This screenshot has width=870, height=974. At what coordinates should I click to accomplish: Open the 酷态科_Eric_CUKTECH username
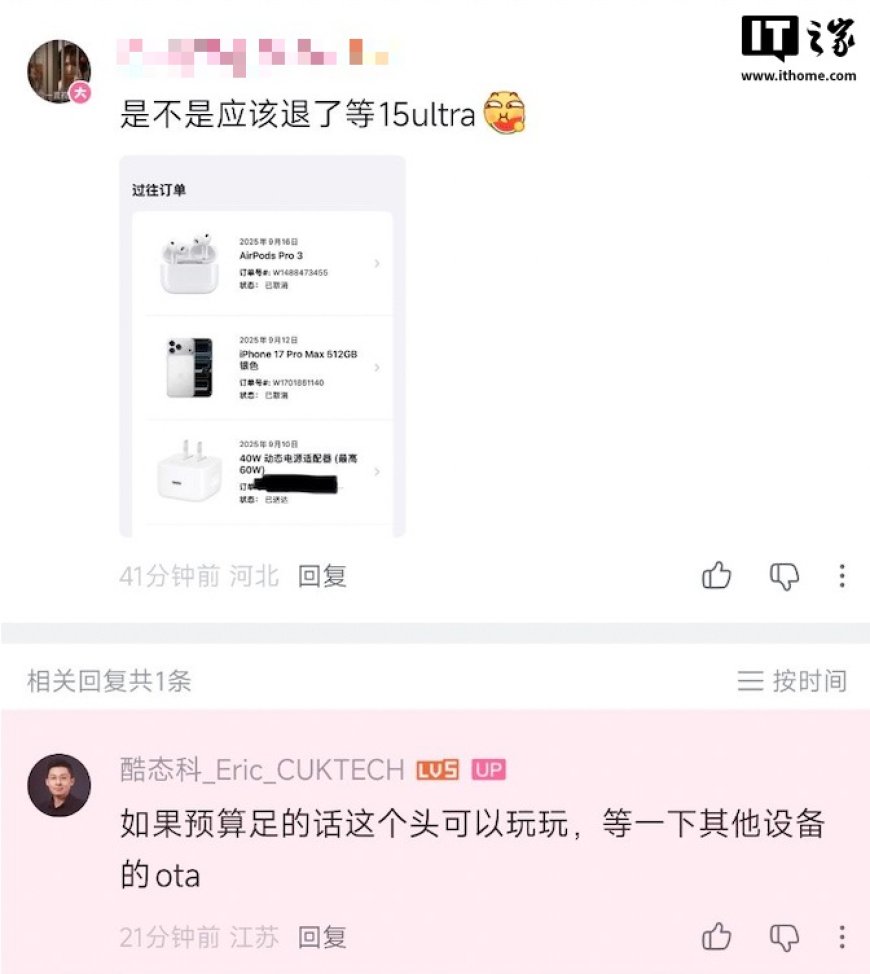[262, 769]
